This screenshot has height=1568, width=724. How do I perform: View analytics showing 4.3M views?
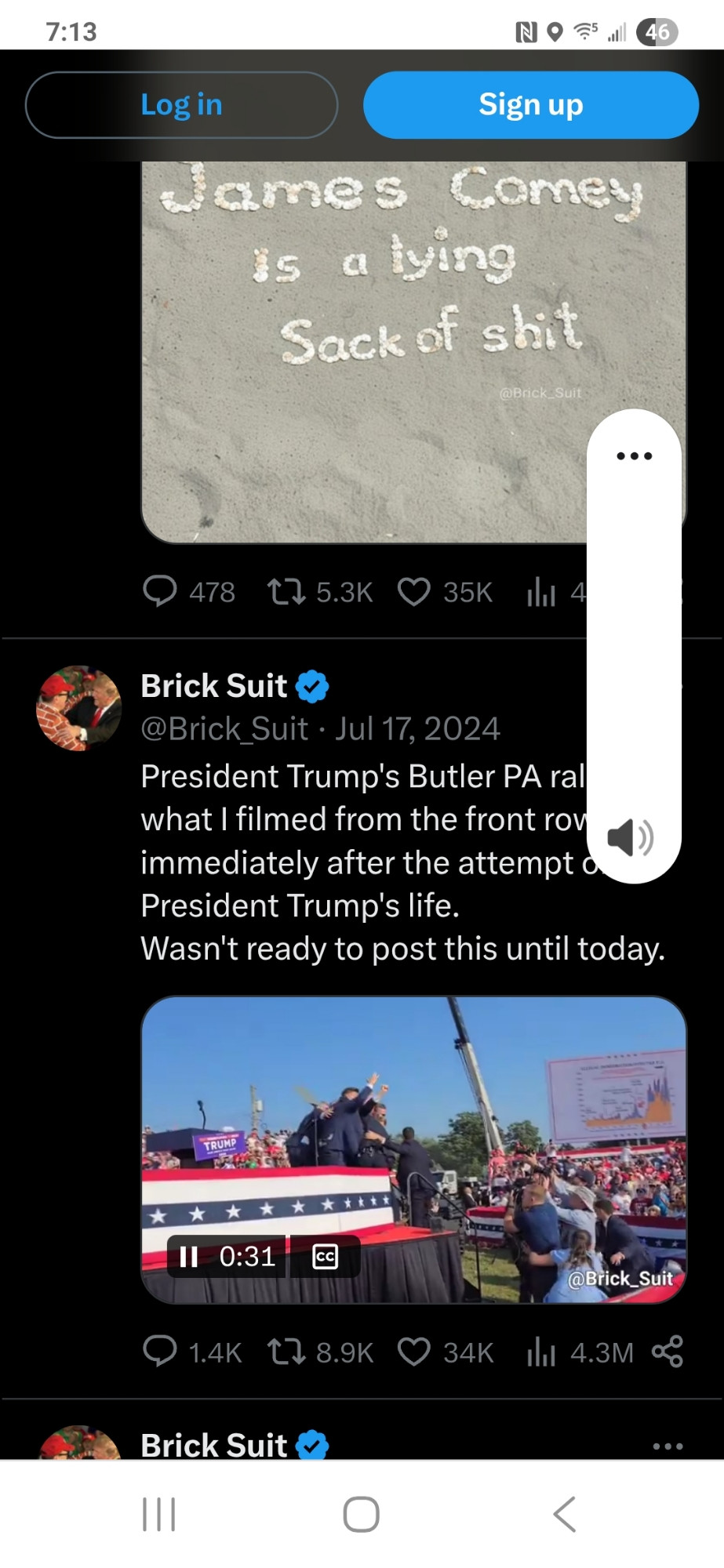580,1352
